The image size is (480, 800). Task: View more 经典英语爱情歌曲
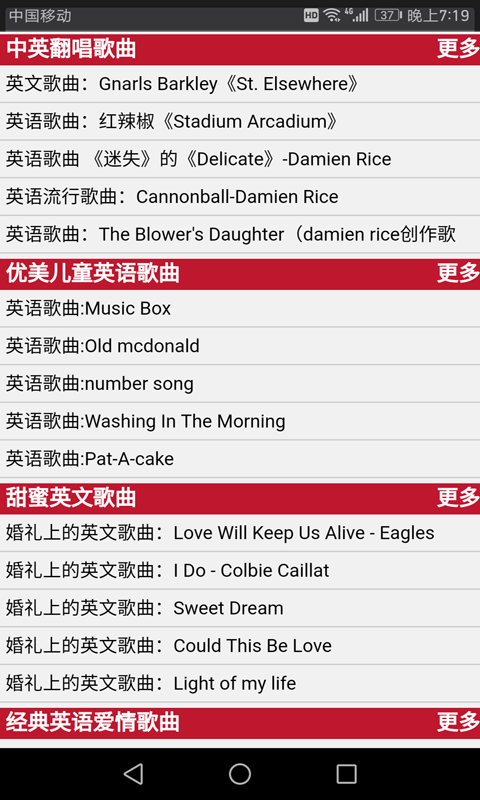tap(458, 722)
